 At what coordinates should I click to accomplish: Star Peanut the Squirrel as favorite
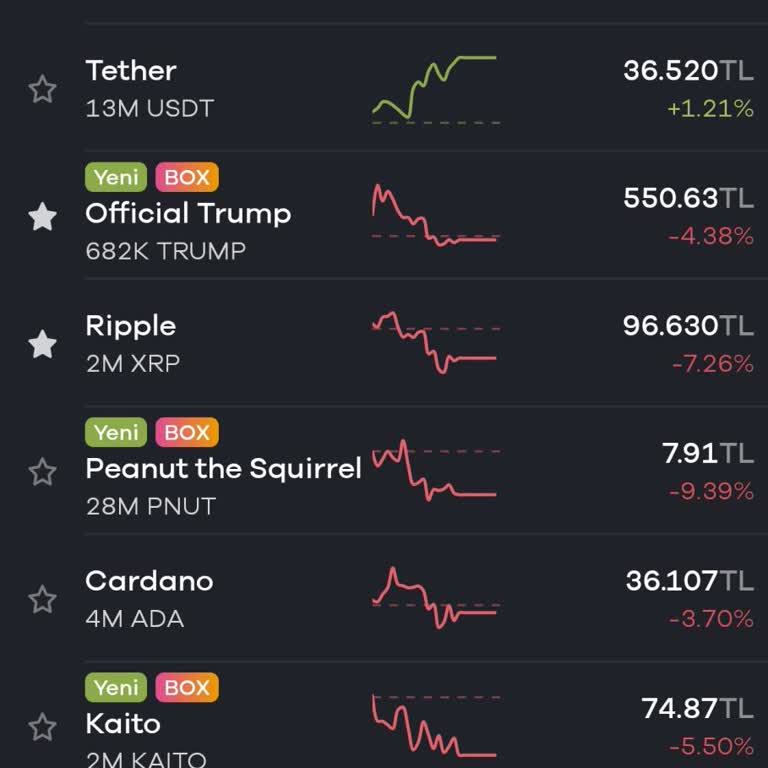(x=42, y=472)
